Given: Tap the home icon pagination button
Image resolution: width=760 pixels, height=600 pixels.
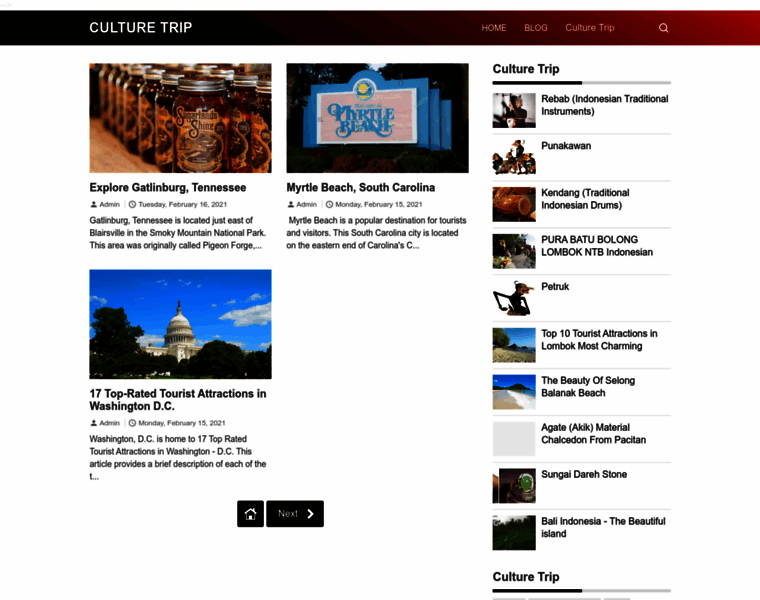Looking at the screenshot, I should click(250, 513).
